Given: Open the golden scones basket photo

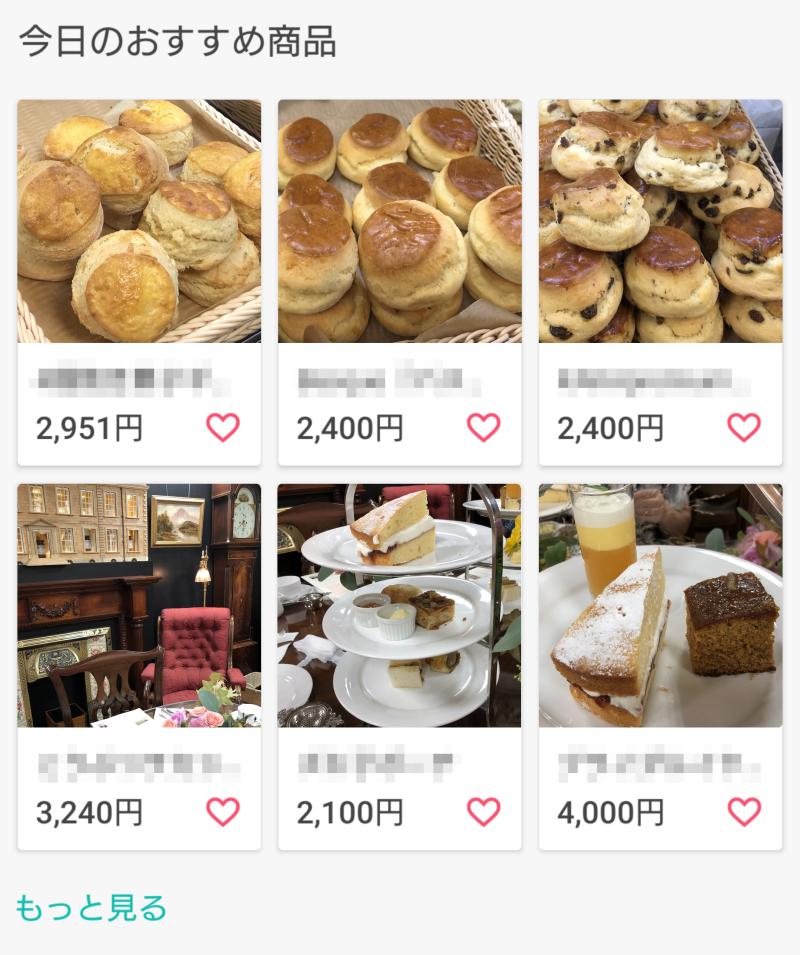Looking at the screenshot, I should 138,222.
